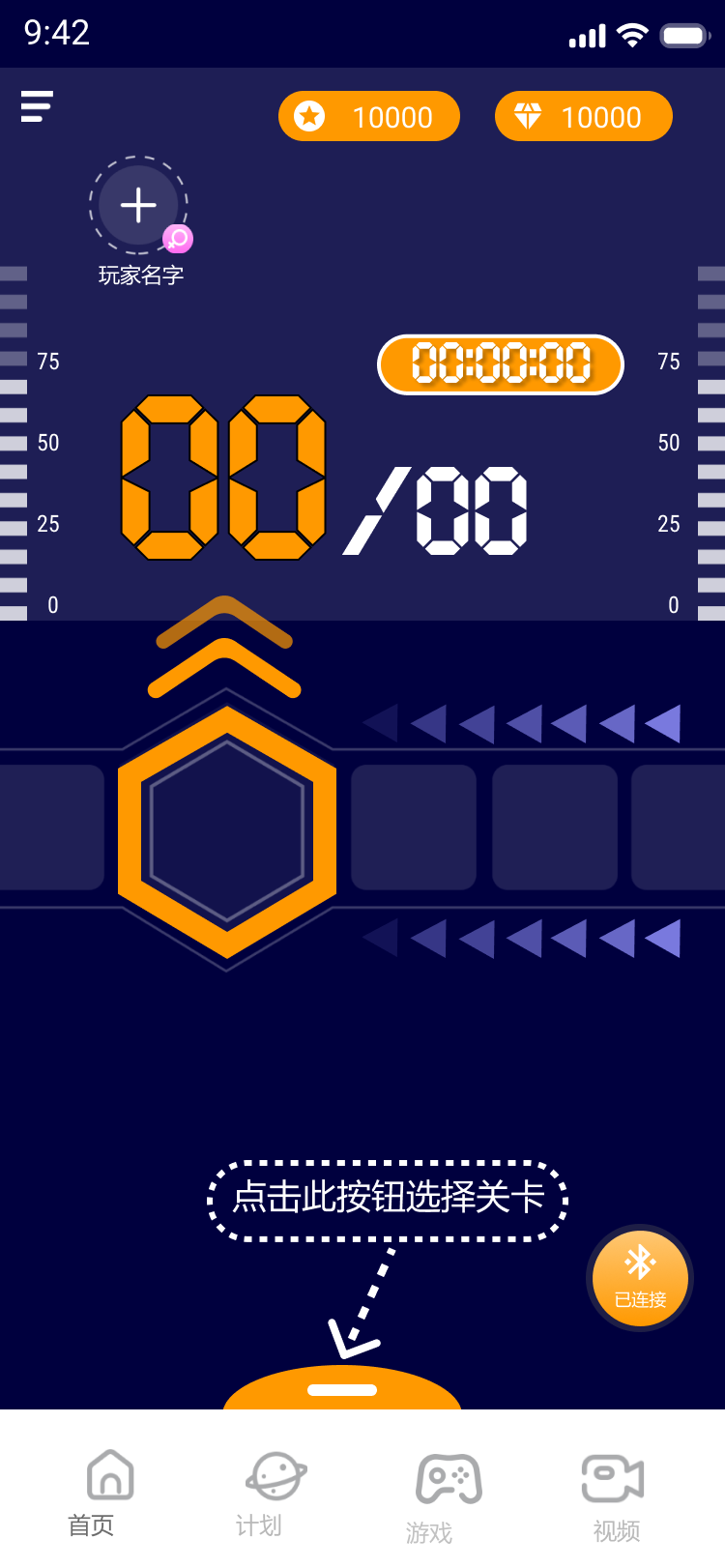Open the hamburger menu
Screen dimensions: 725x1568
point(37,106)
